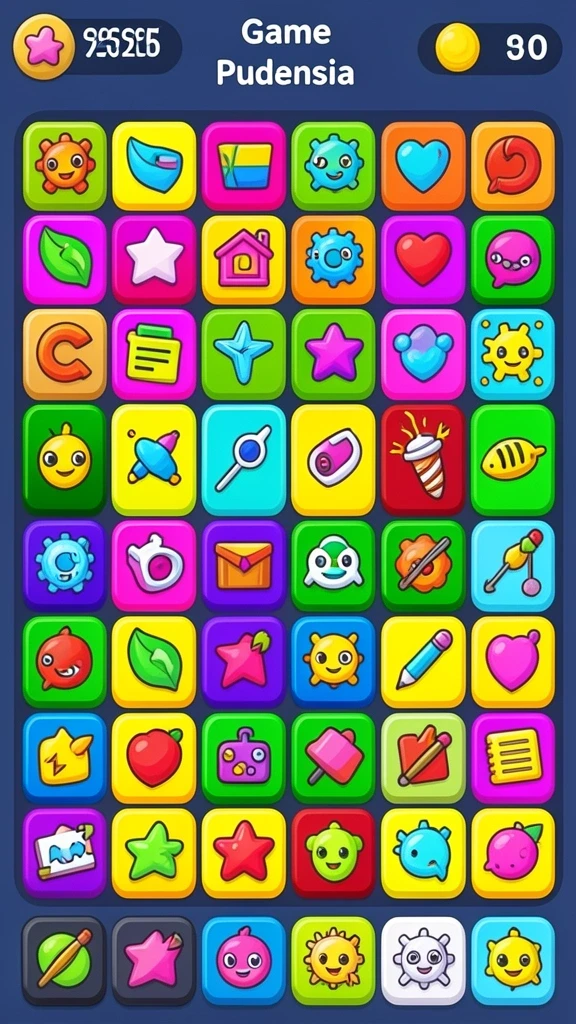Screen dimensions: 576x1024
Task: Tap the white ghost face tile
Action: point(333,565)
